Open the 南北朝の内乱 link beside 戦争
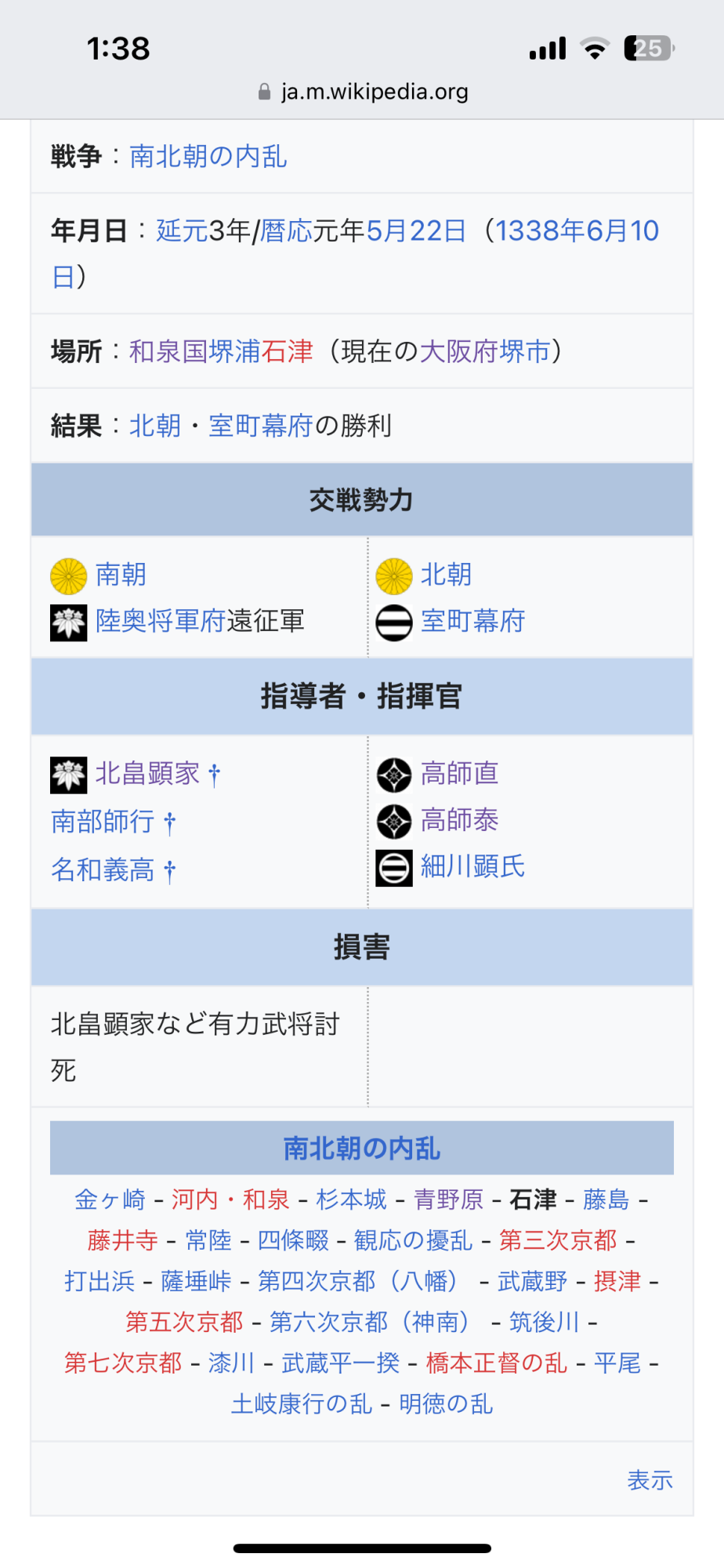724x1568 pixels. click(208, 156)
